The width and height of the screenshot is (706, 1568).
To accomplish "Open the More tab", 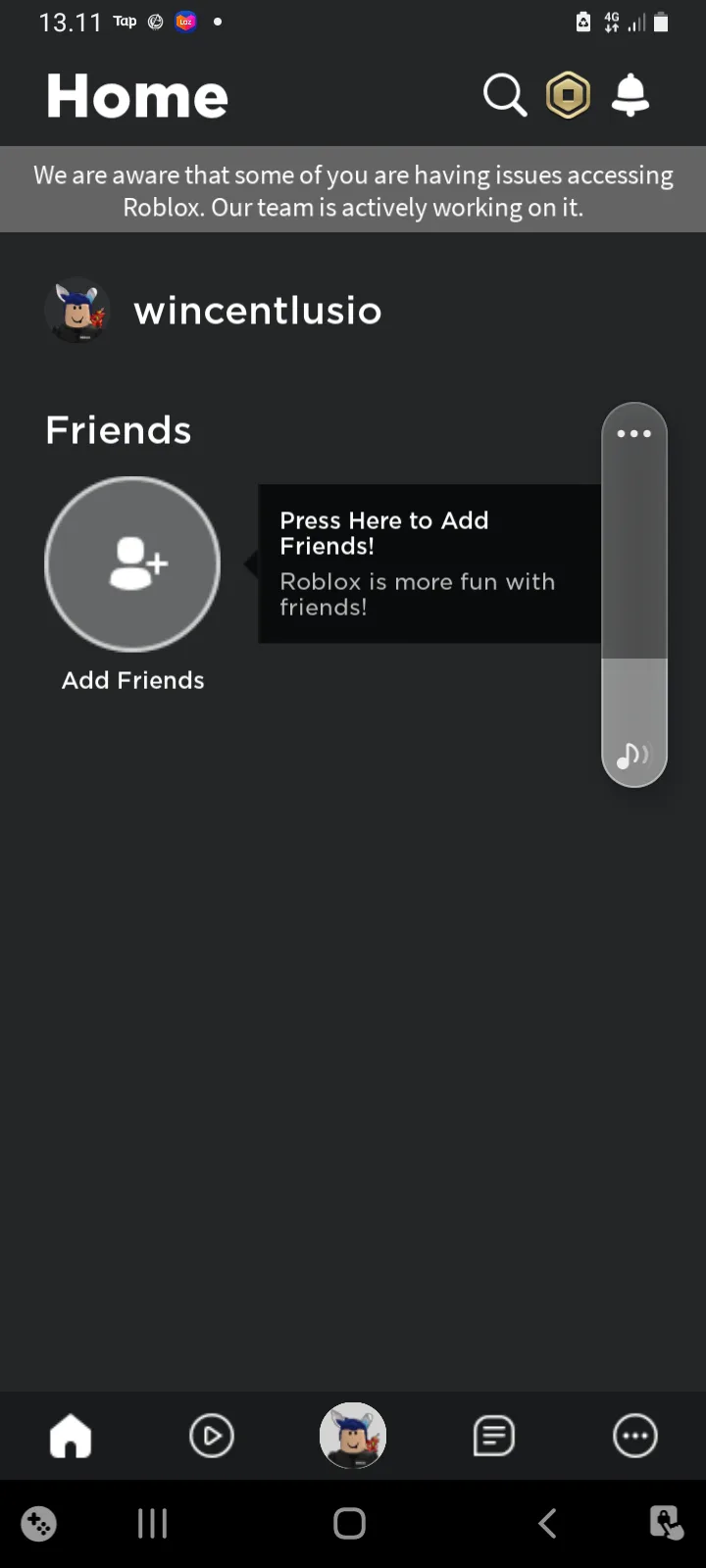I will tap(634, 1437).
